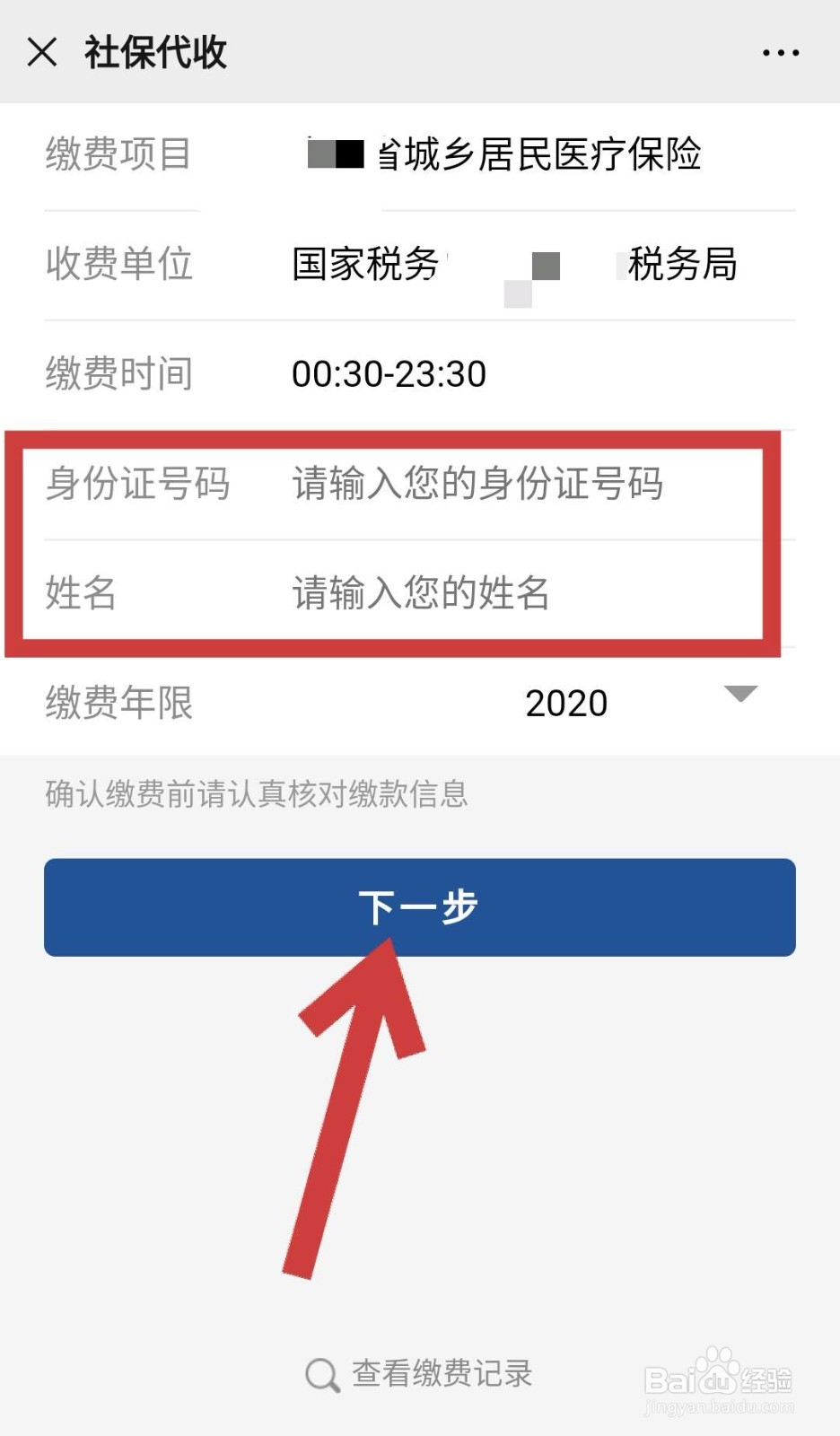The width and height of the screenshot is (840, 1436).
Task: Click the 确认缴费前请认真核对缴款信息 notice text
Action: click(x=257, y=795)
